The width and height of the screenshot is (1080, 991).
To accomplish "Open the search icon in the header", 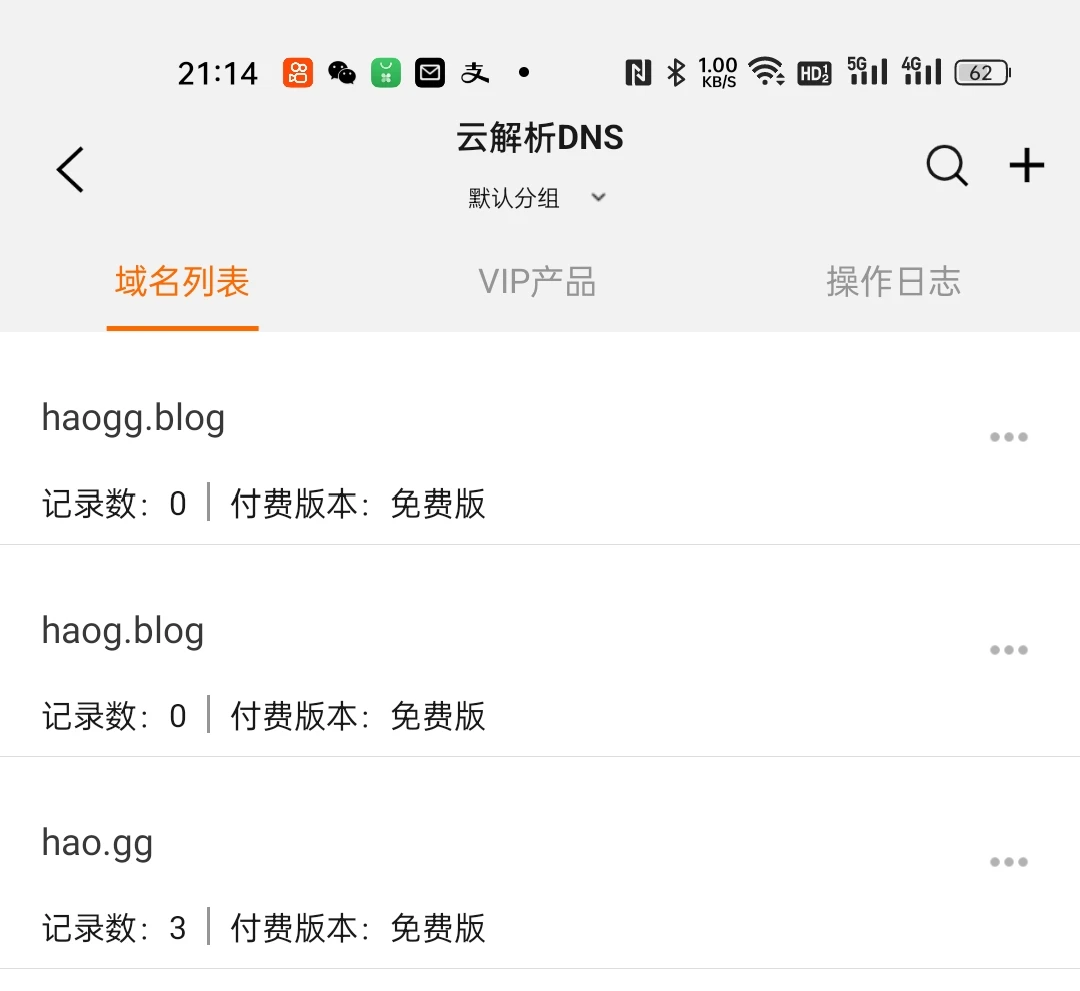I will 946,167.
